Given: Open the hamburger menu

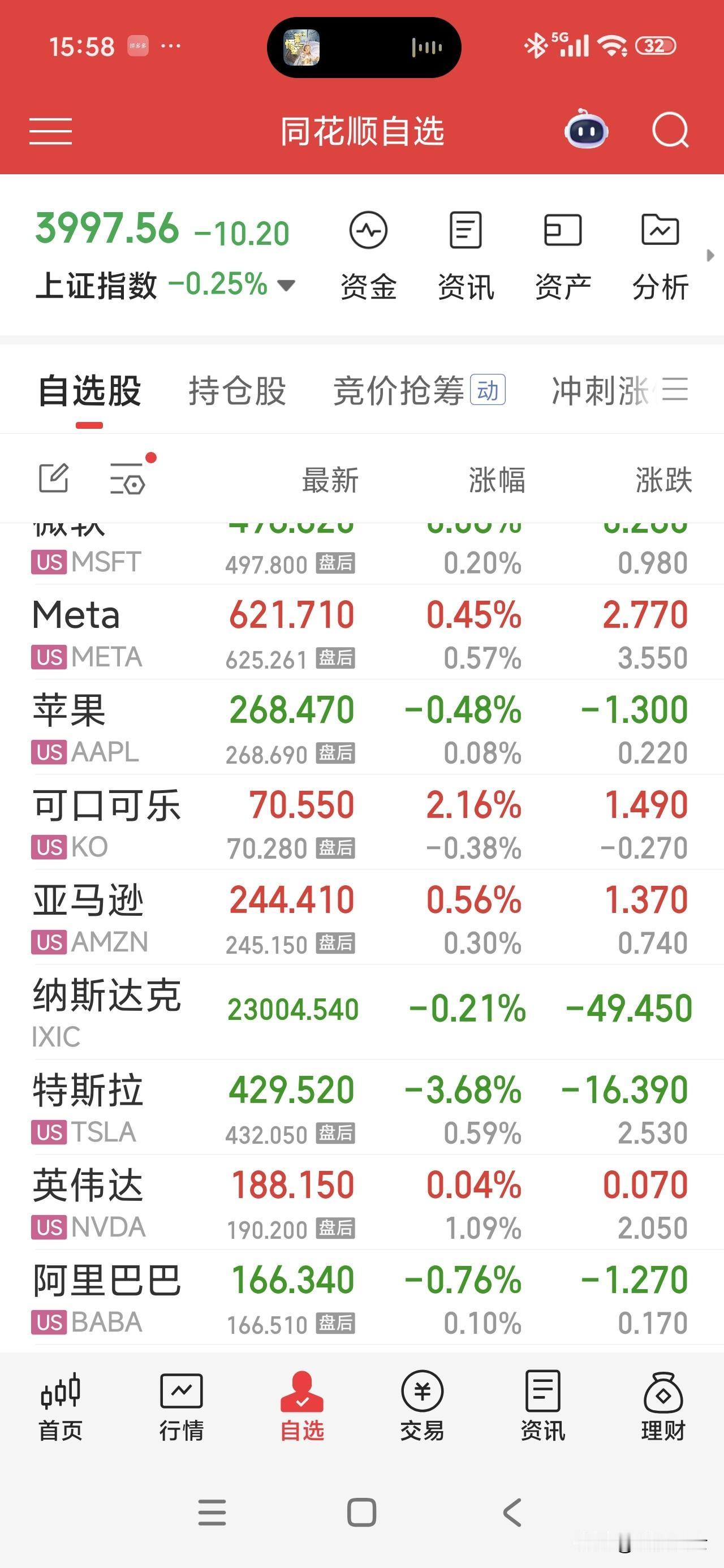Looking at the screenshot, I should (x=51, y=130).
